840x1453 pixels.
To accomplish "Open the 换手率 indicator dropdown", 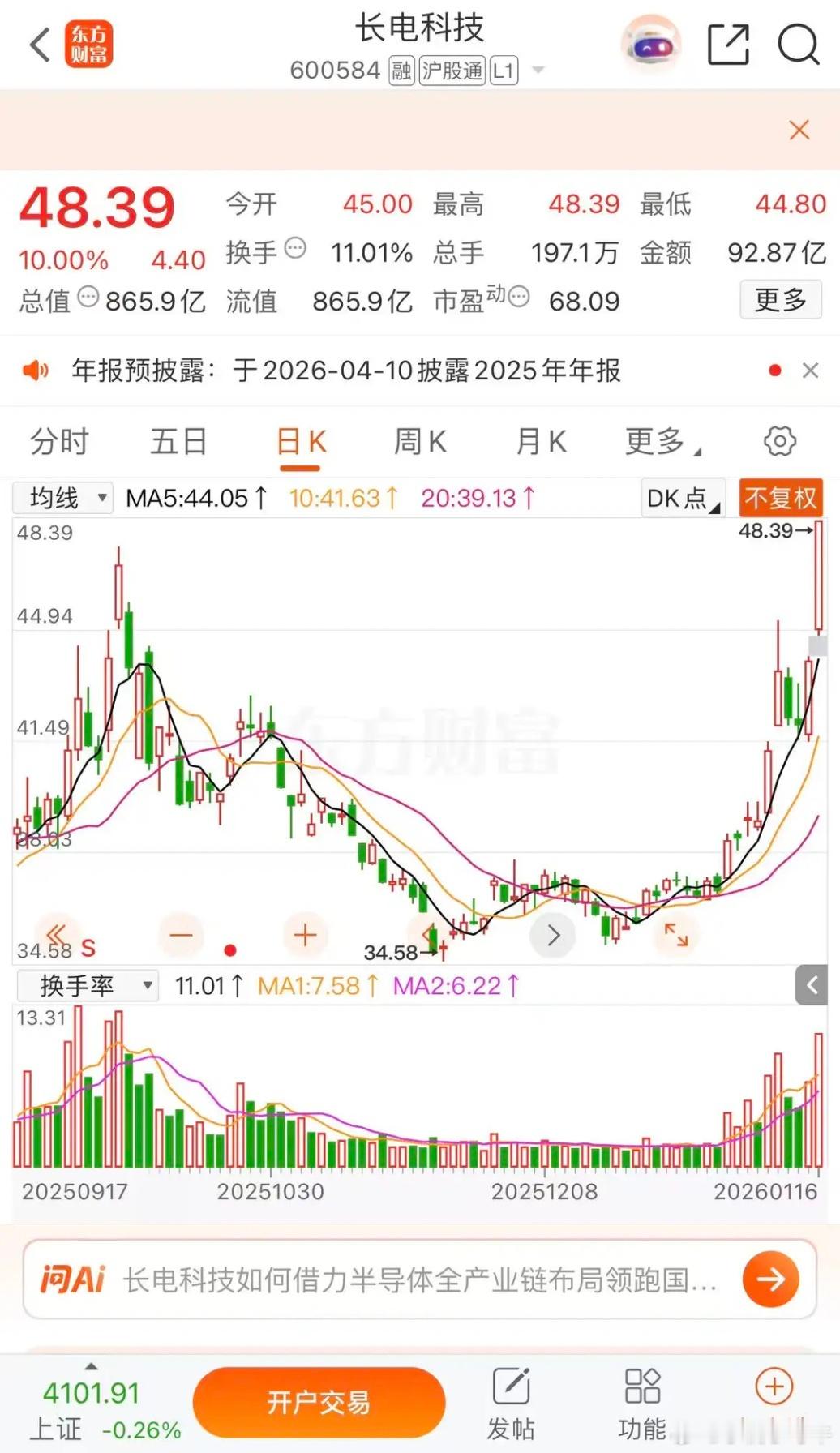I will 87,986.
